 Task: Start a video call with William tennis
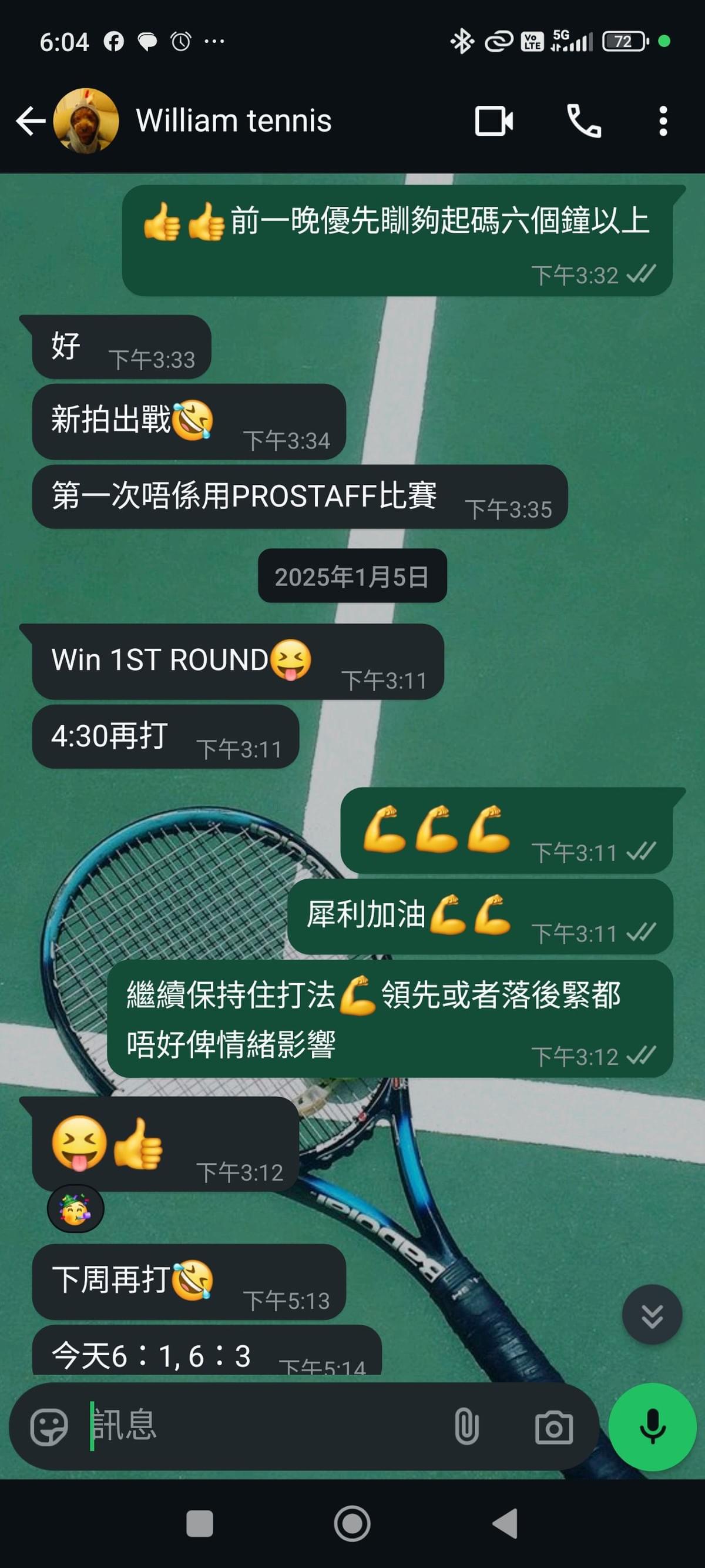[493, 120]
